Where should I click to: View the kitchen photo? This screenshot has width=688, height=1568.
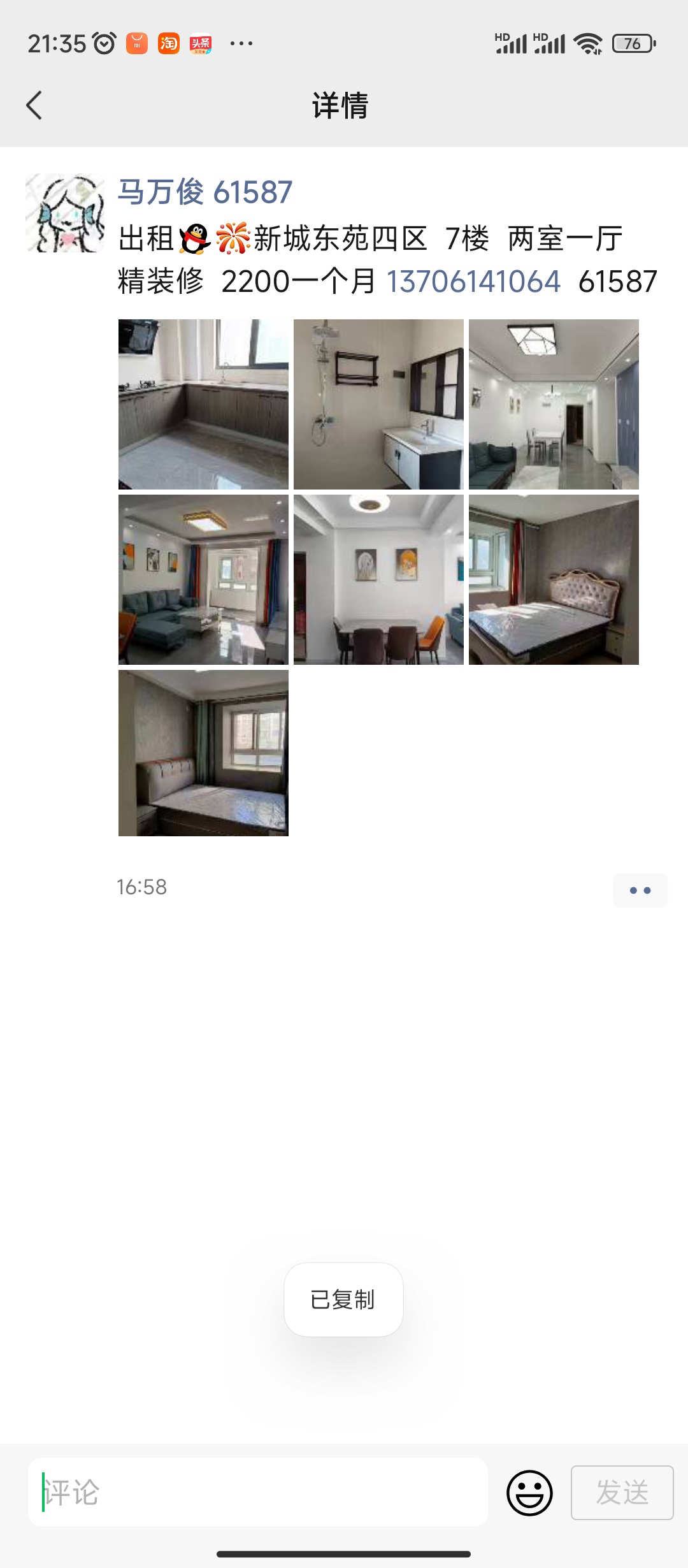click(x=203, y=404)
